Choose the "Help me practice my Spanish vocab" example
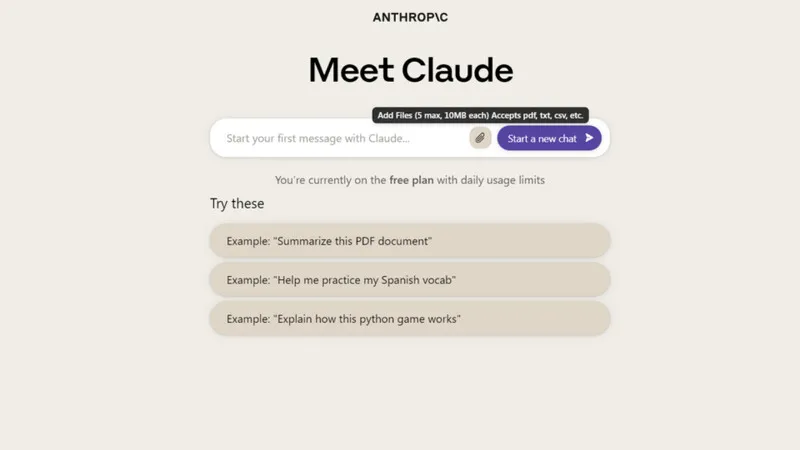 point(409,280)
